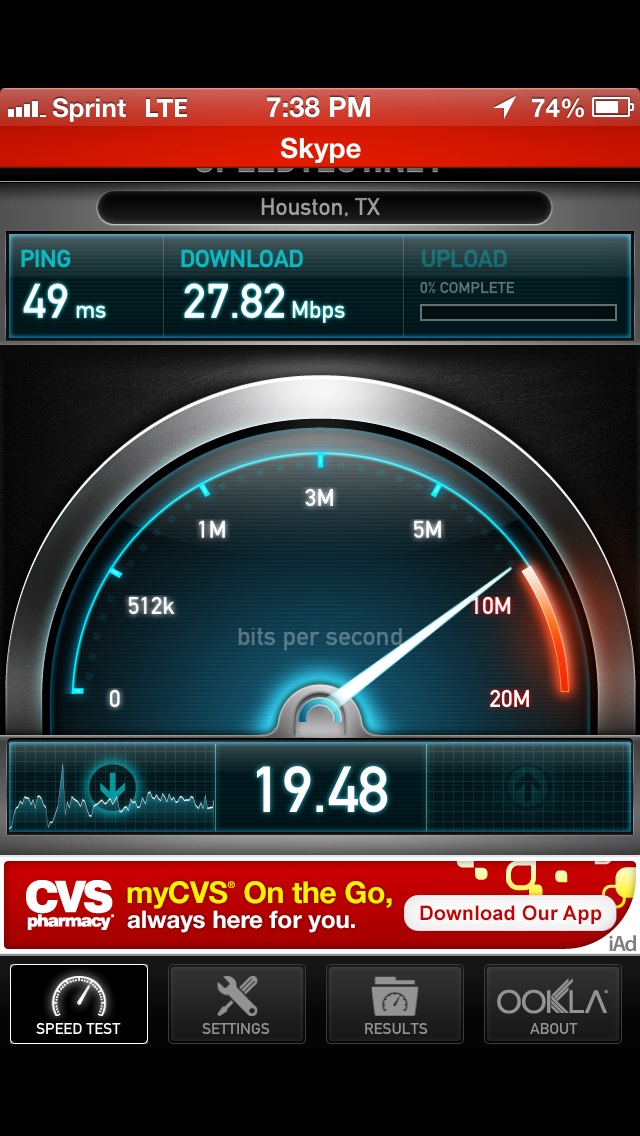Return to the Skype call banner
This screenshot has height=1136, width=640.
coord(320,149)
